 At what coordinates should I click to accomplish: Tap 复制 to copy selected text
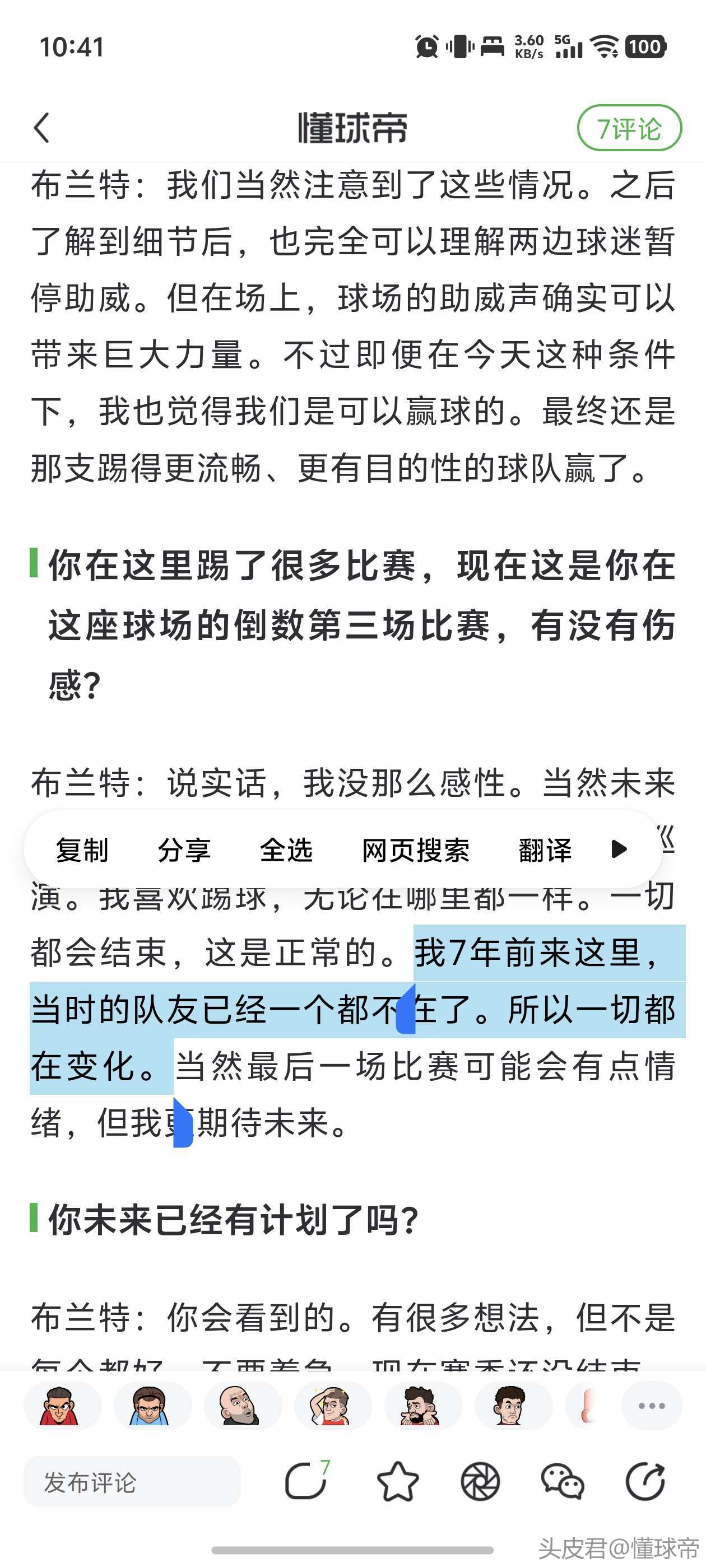[82, 850]
